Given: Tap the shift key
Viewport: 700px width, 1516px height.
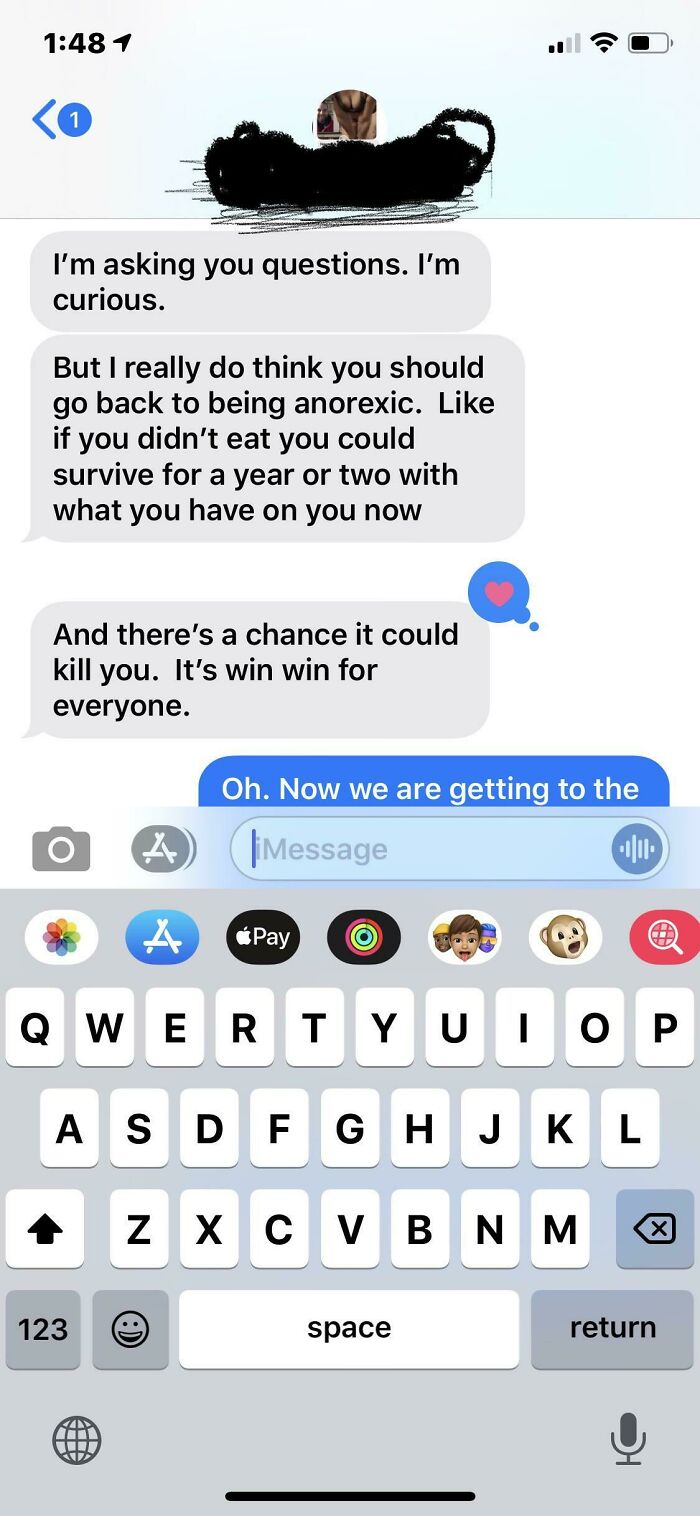Looking at the screenshot, I should click(44, 1229).
